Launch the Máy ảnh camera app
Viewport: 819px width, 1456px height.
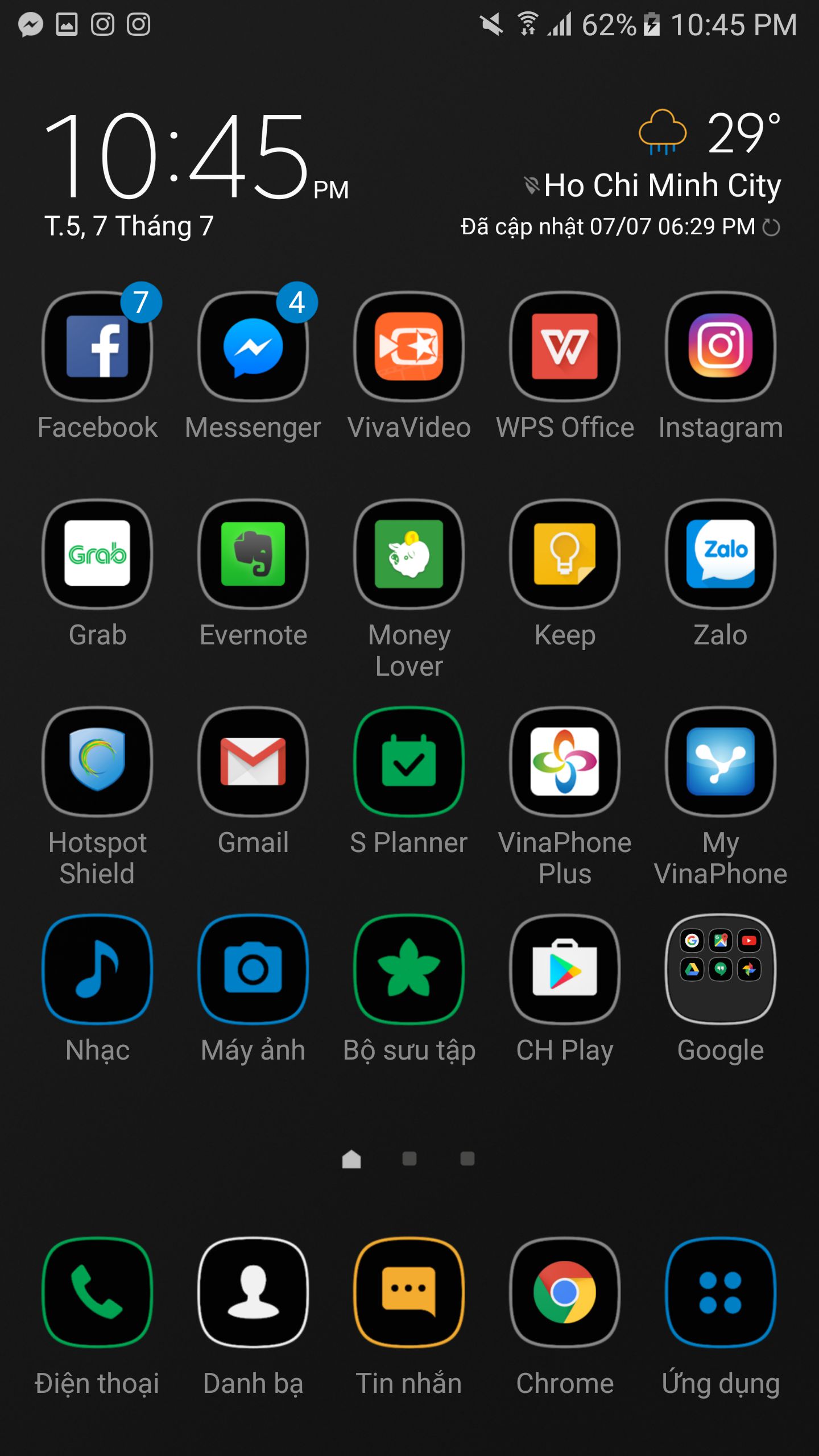coord(253,969)
